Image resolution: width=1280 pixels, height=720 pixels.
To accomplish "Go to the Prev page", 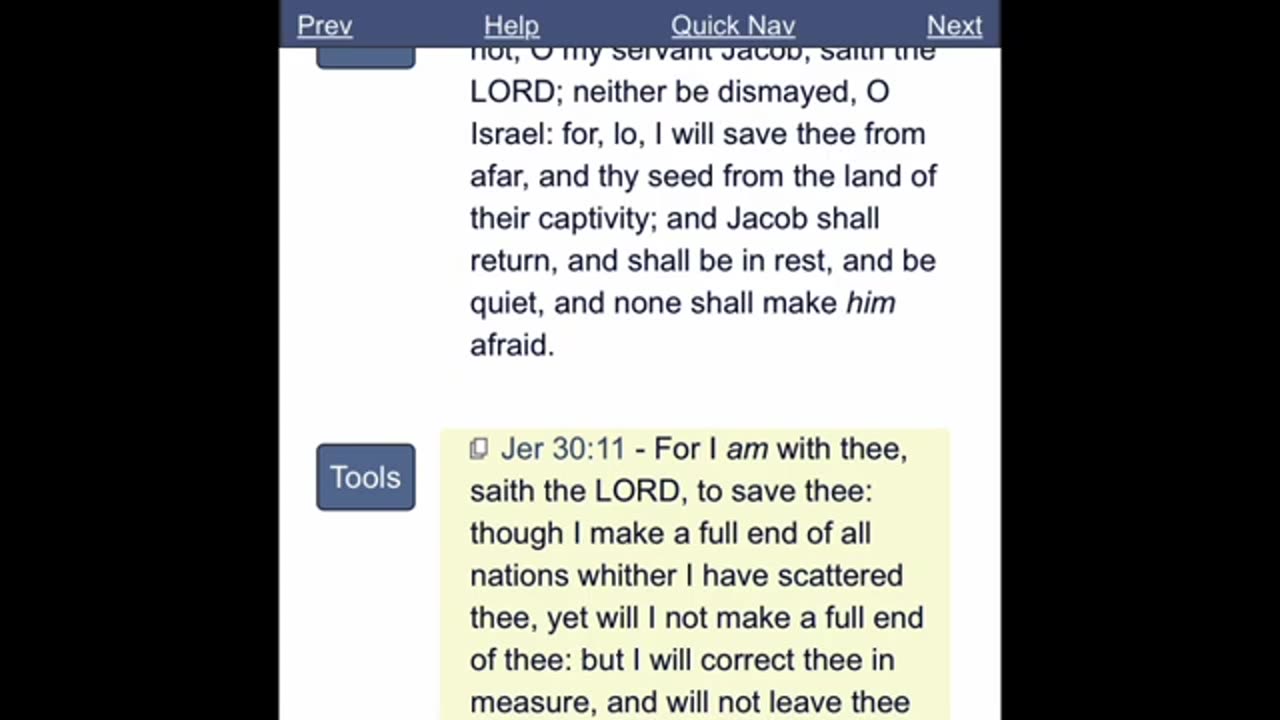I will coord(325,26).
